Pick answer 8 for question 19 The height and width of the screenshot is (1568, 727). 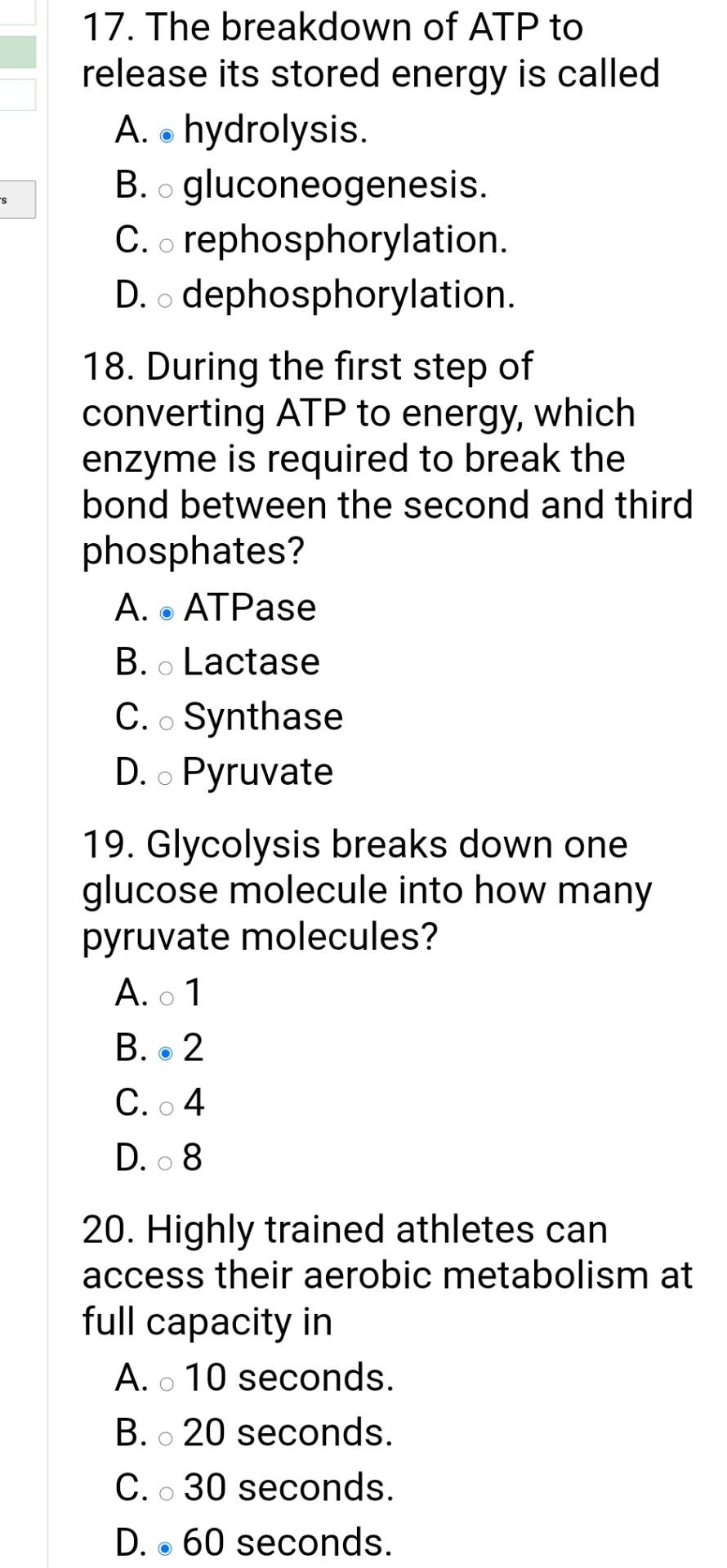point(167,1162)
